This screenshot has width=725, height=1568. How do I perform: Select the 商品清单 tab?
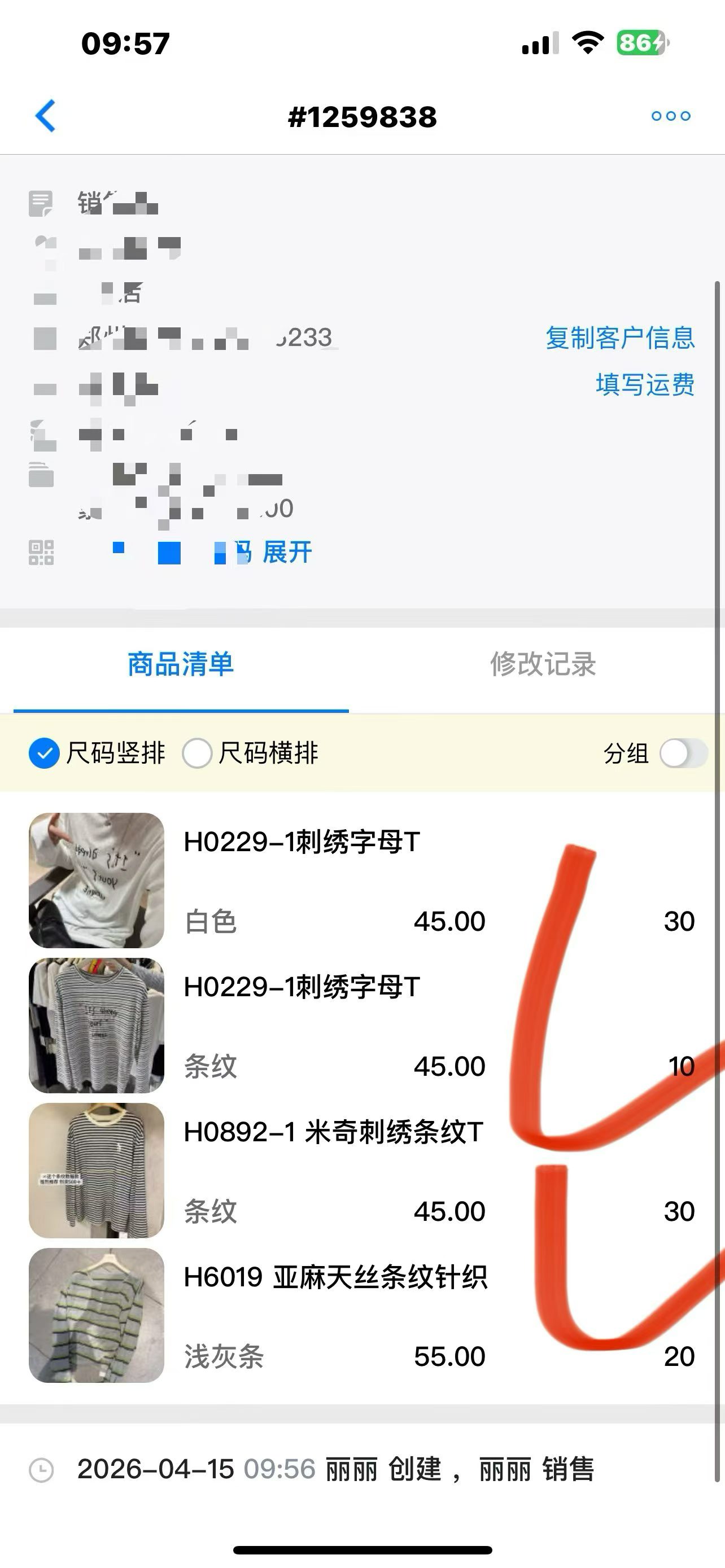(x=181, y=664)
